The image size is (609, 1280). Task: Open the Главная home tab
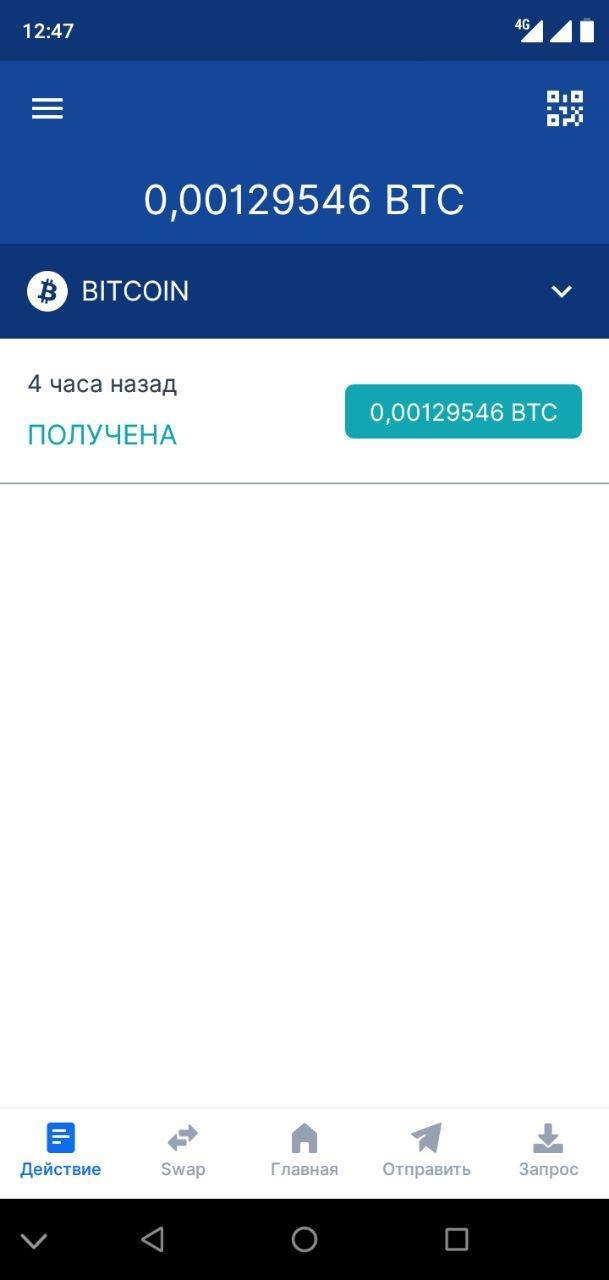click(x=304, y=1150)
